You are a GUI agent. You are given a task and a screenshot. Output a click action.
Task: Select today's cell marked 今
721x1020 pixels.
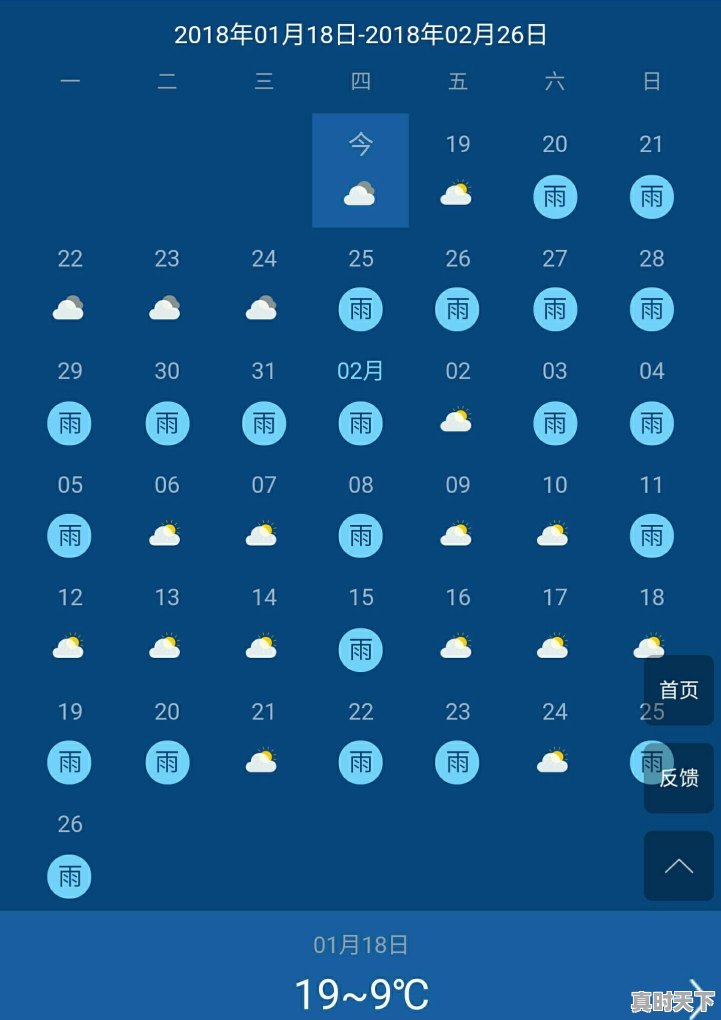[360, 170]
